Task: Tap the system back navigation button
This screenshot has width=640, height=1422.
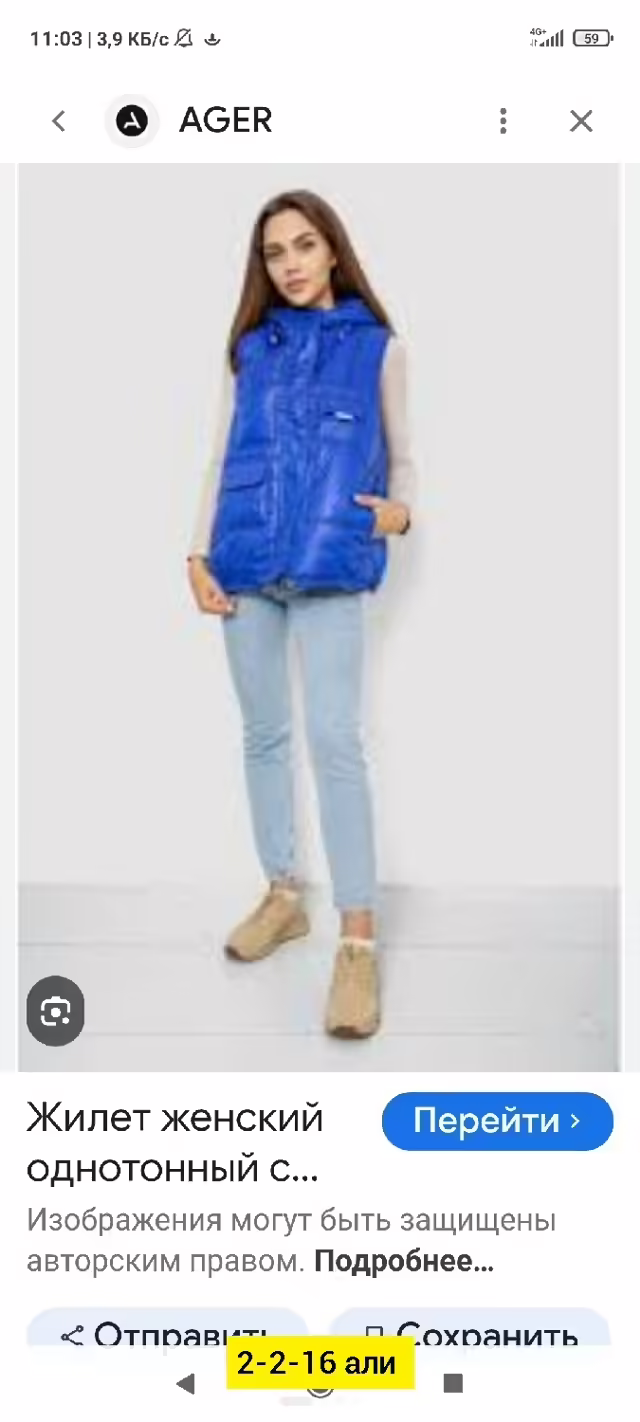Action: coord(185,1384)
